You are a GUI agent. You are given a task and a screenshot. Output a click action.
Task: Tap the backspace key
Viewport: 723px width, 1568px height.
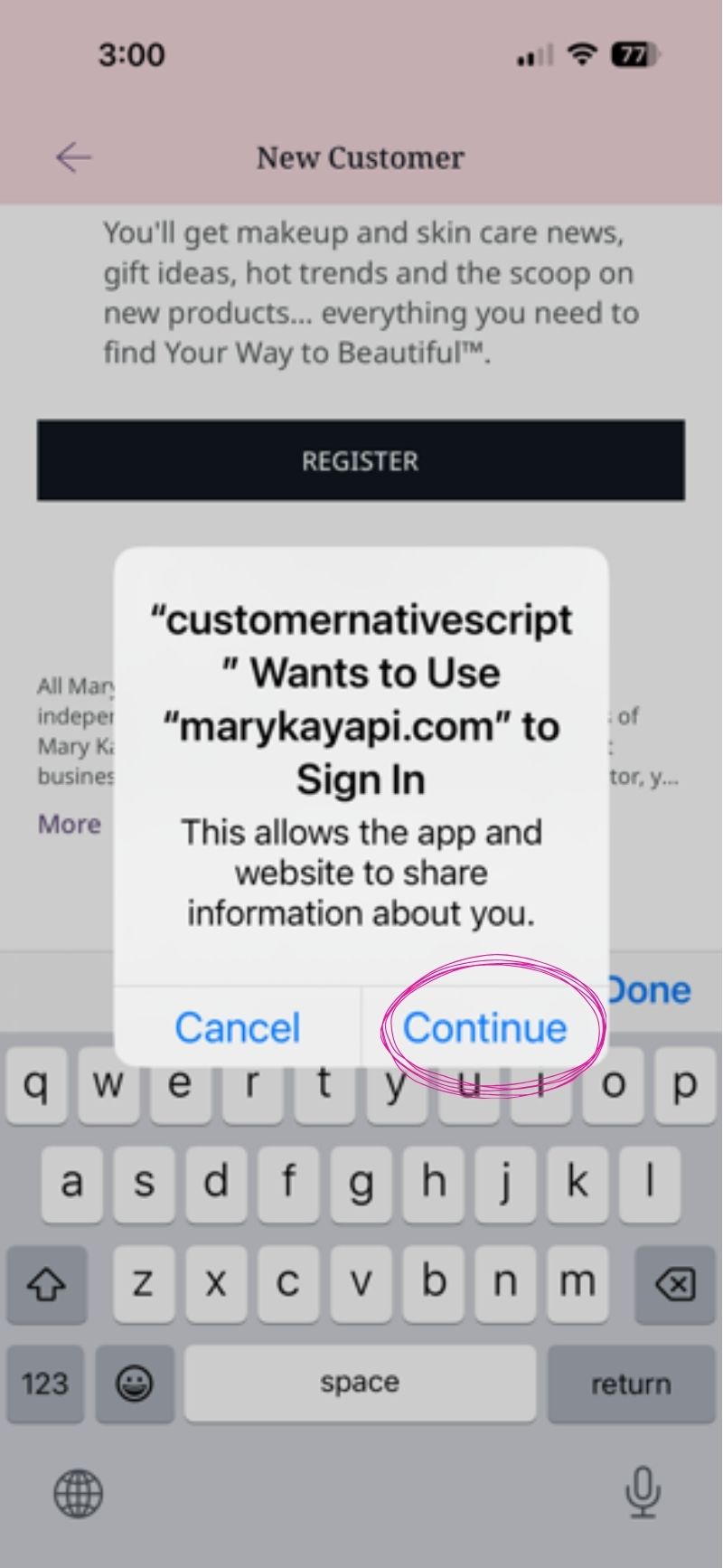(x=674, y=1283)
